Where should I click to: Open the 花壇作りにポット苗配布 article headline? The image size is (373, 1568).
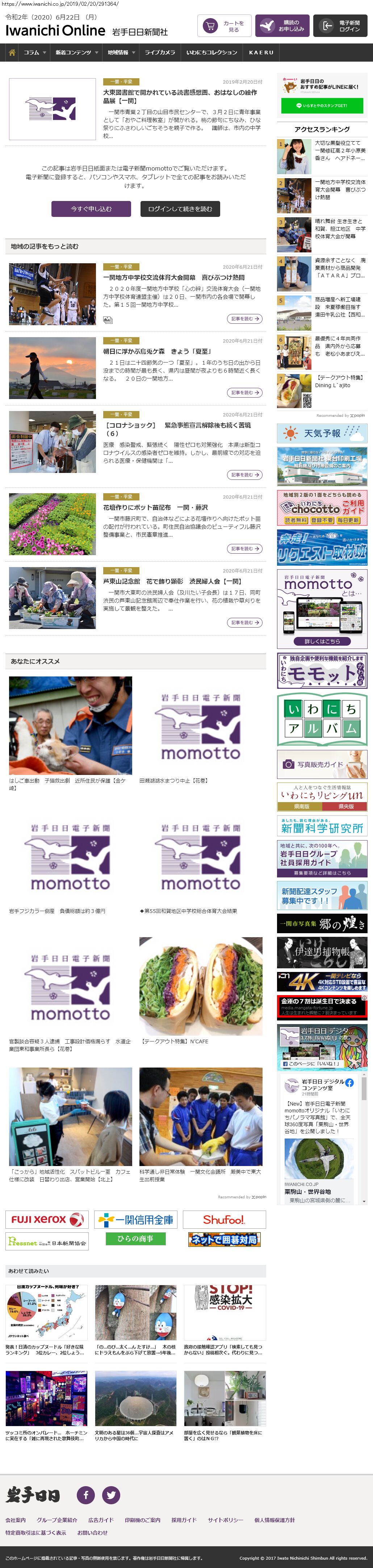coord(155,507)
